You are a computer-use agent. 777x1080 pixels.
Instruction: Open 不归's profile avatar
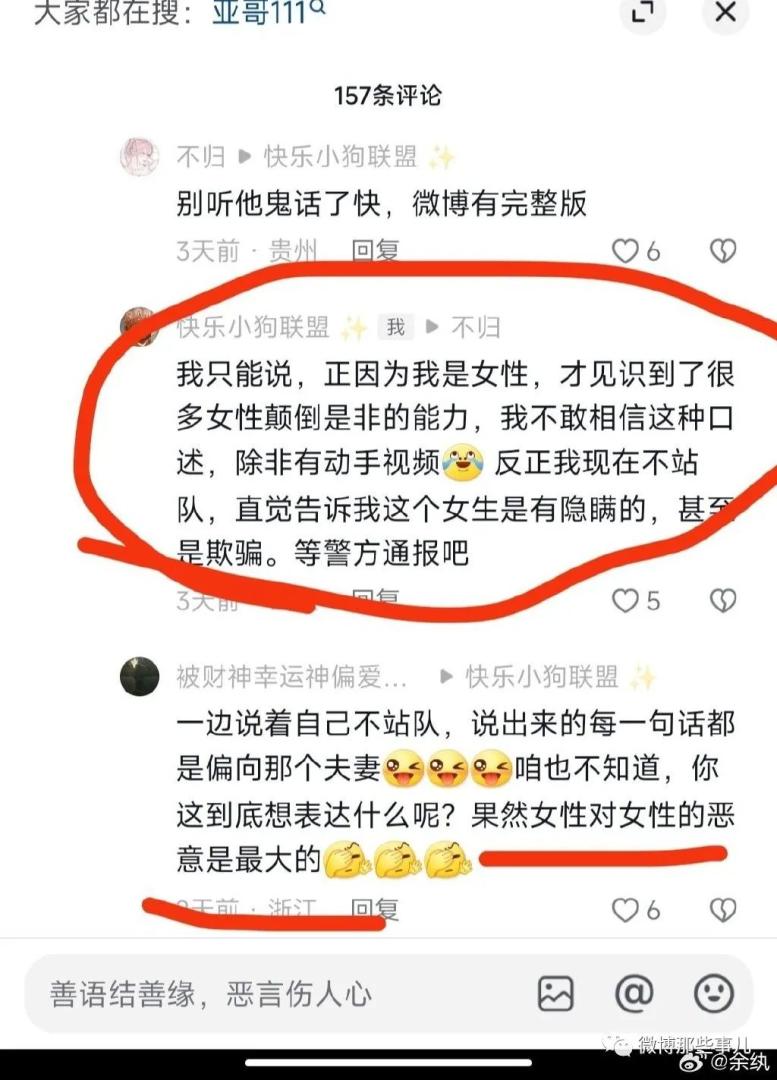click(140, 157)
